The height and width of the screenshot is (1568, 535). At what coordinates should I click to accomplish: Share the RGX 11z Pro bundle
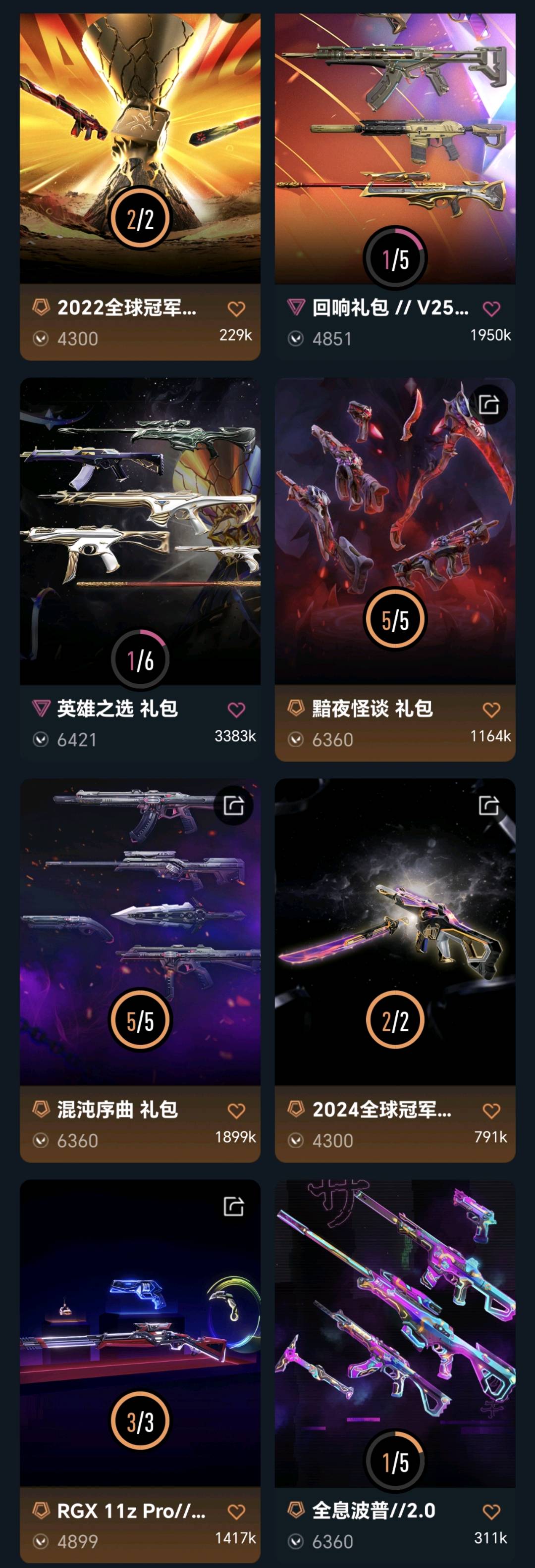(x=233, y=1206)
